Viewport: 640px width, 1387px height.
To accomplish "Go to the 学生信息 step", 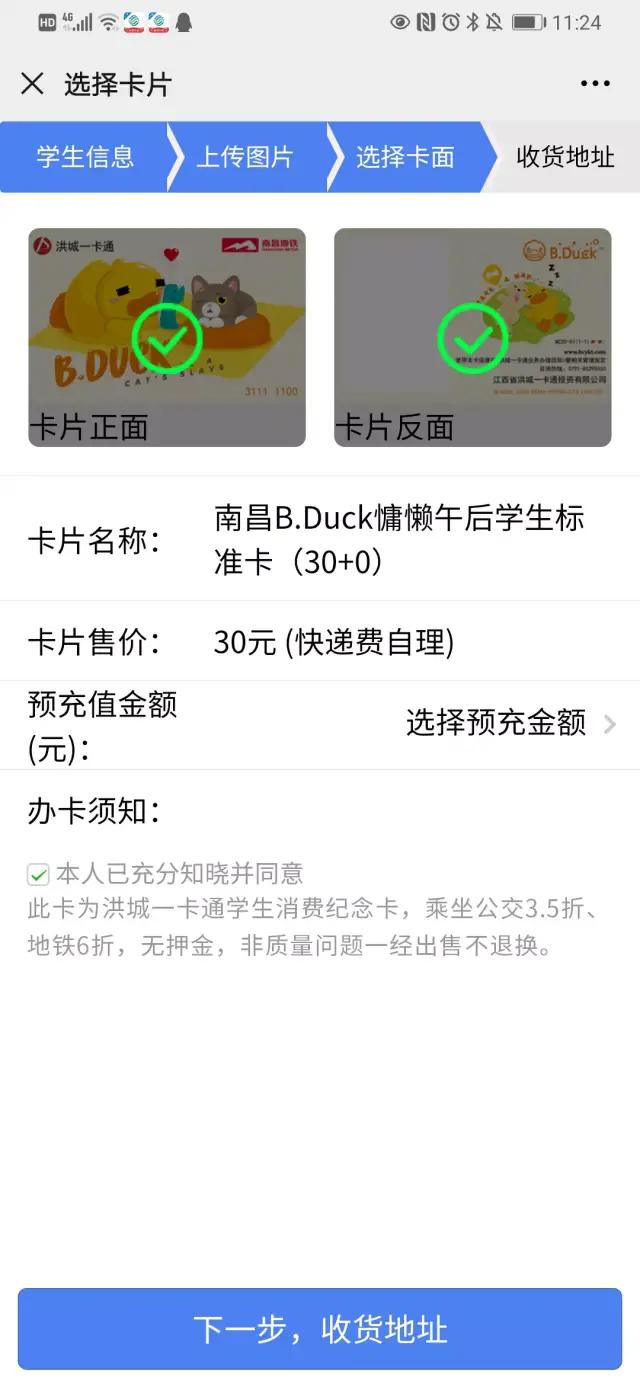I will click(x=85, y=157).
